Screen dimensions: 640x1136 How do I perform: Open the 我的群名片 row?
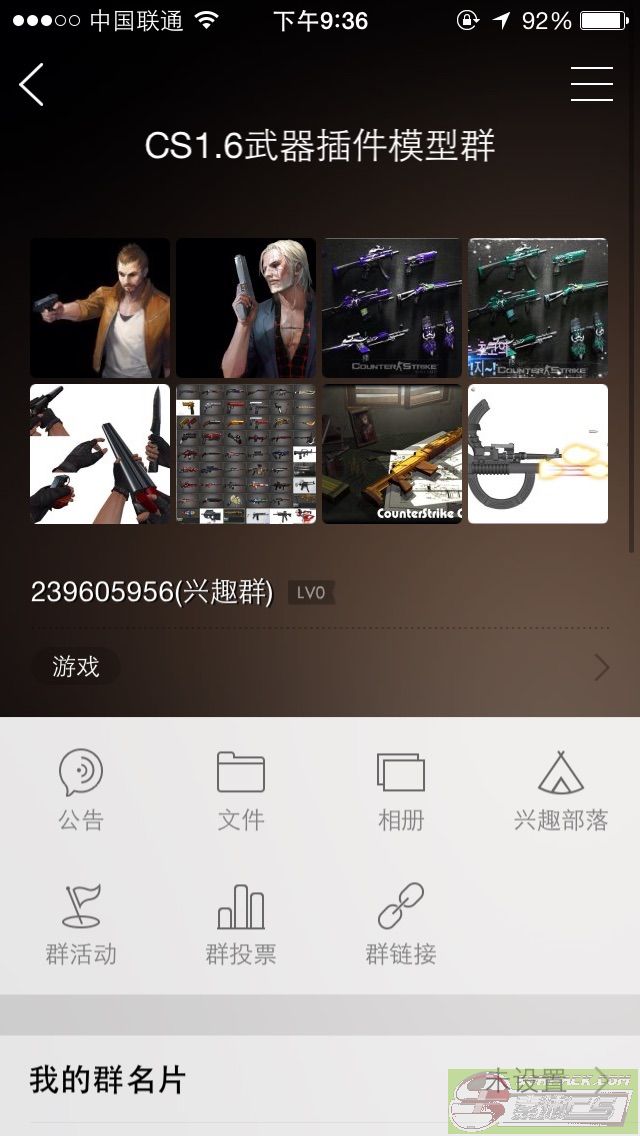click(x=320, y=1079)
